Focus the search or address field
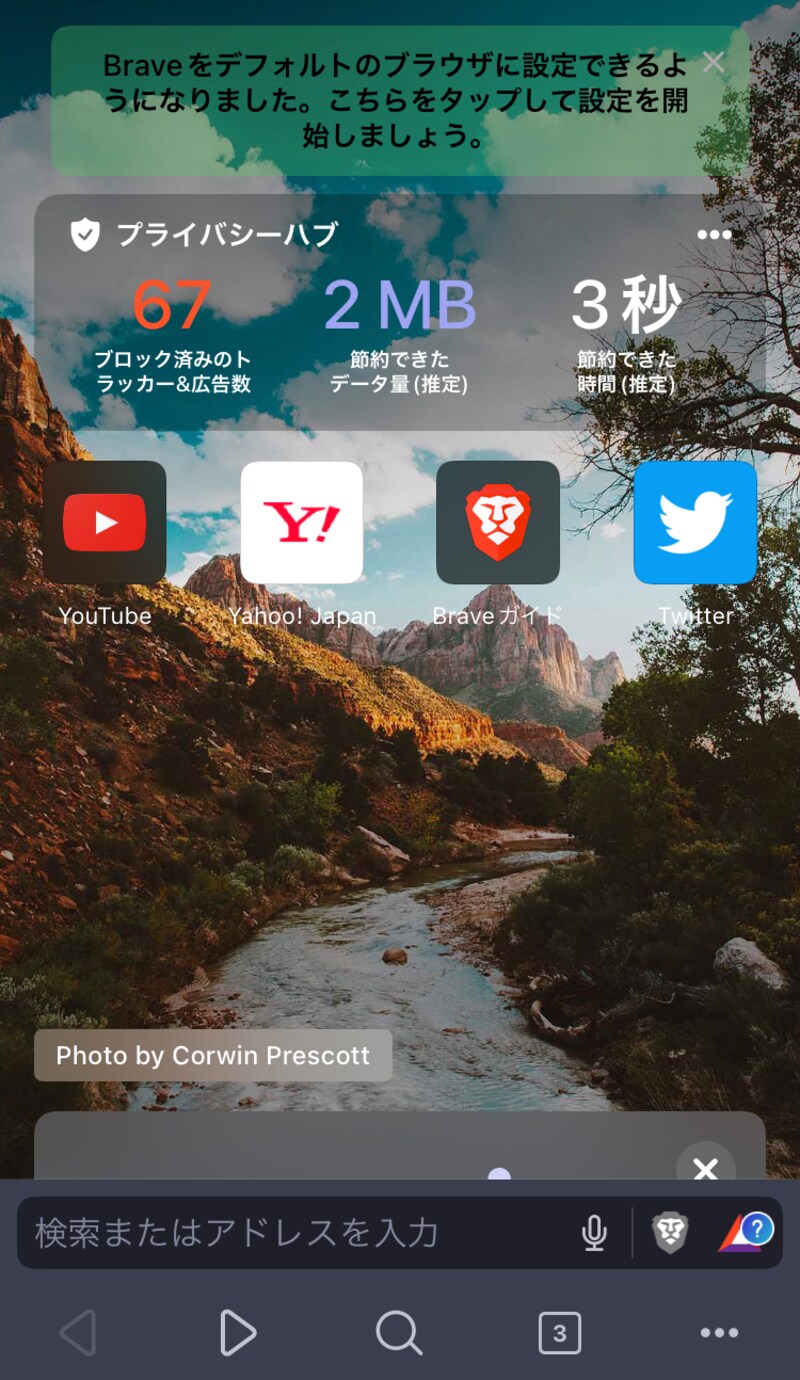800x1380 pixels. click(x=300, y=1233)
